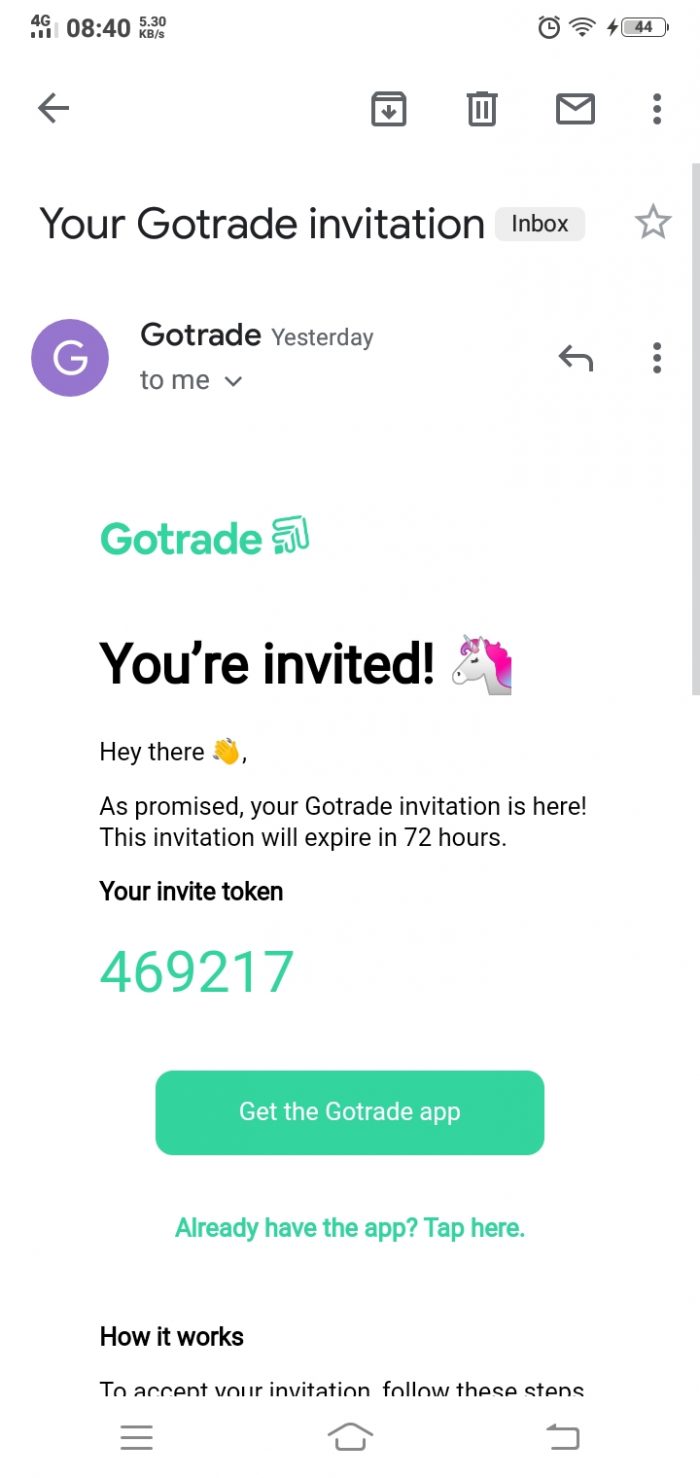The height and width of the screenshot is (1478, 700).
Task: Go back to the inbox list
Action: coord(53,108)
